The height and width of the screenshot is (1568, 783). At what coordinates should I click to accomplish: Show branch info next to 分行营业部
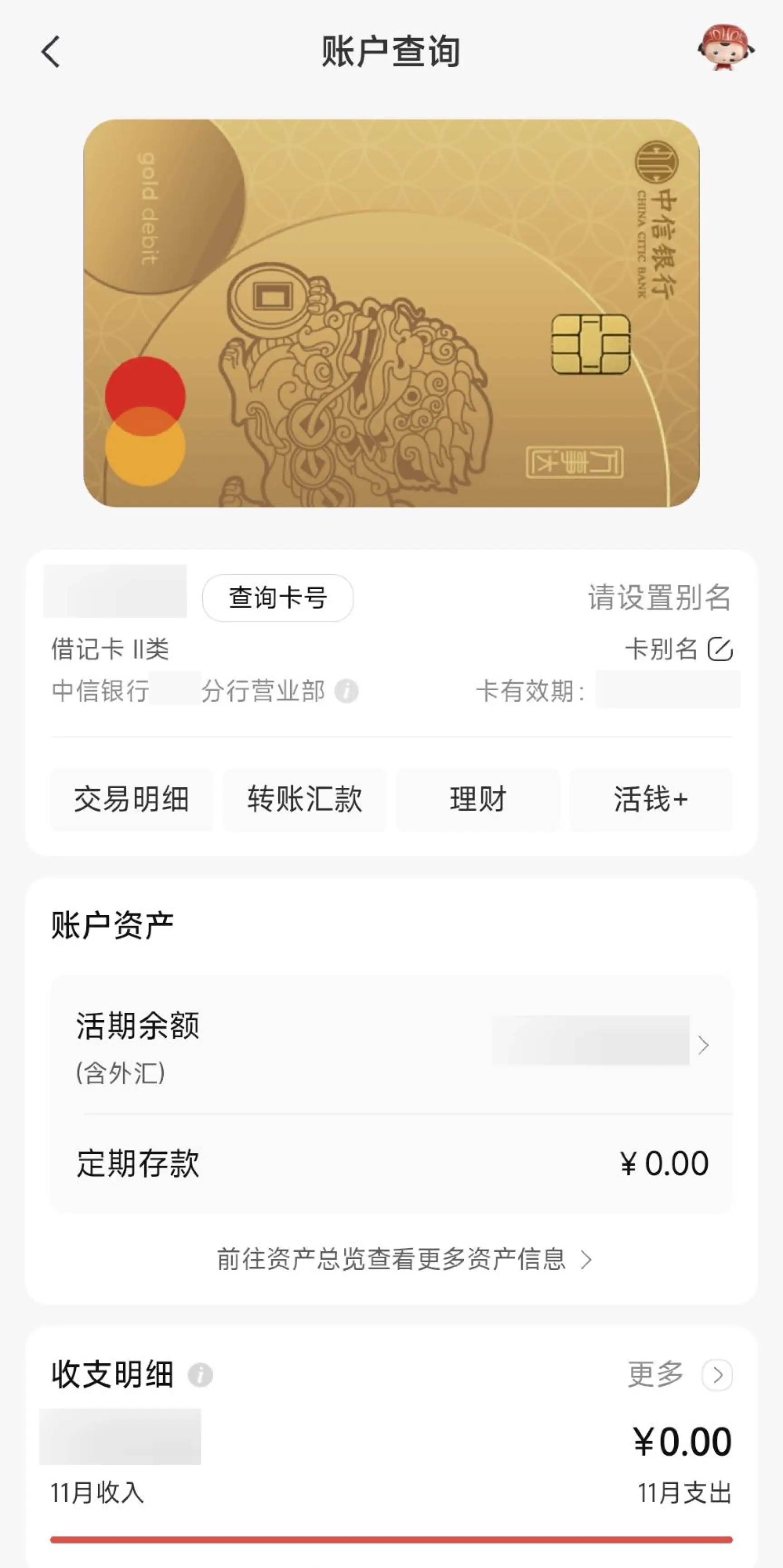[347, 691]
